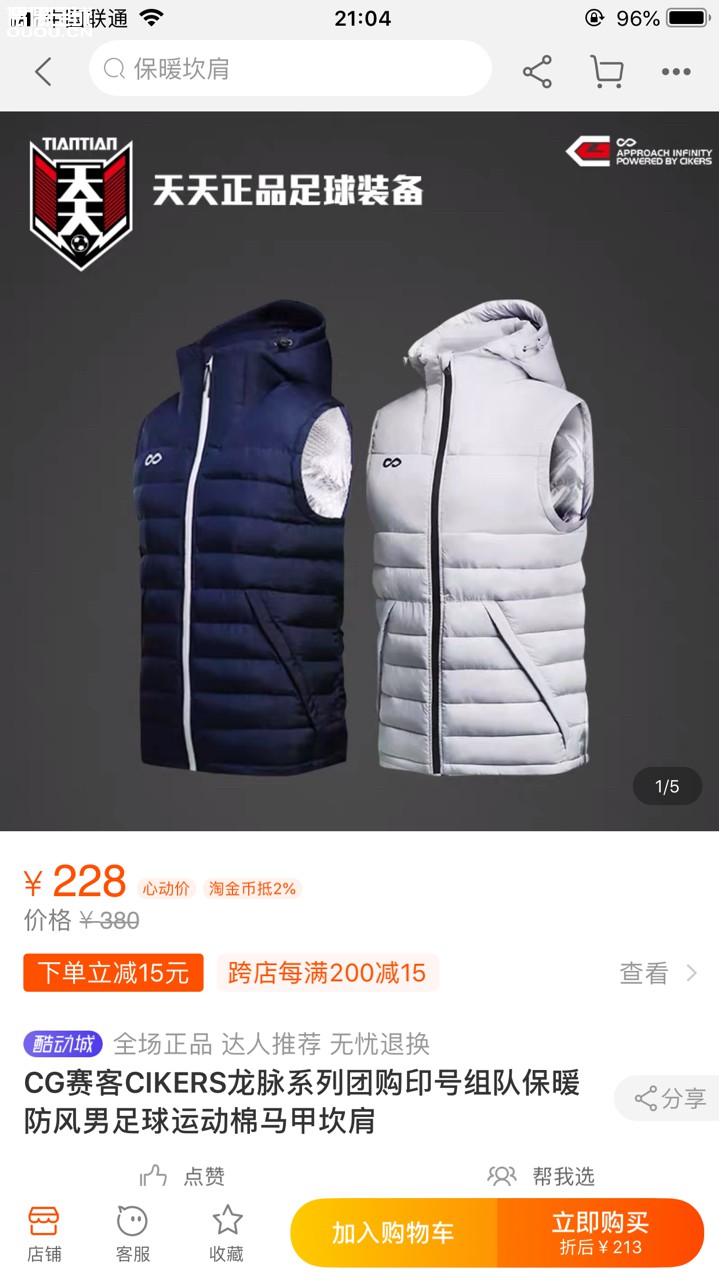Buy now with 立即购买
The image size is (719, 1279).
tap(600, 1232)
